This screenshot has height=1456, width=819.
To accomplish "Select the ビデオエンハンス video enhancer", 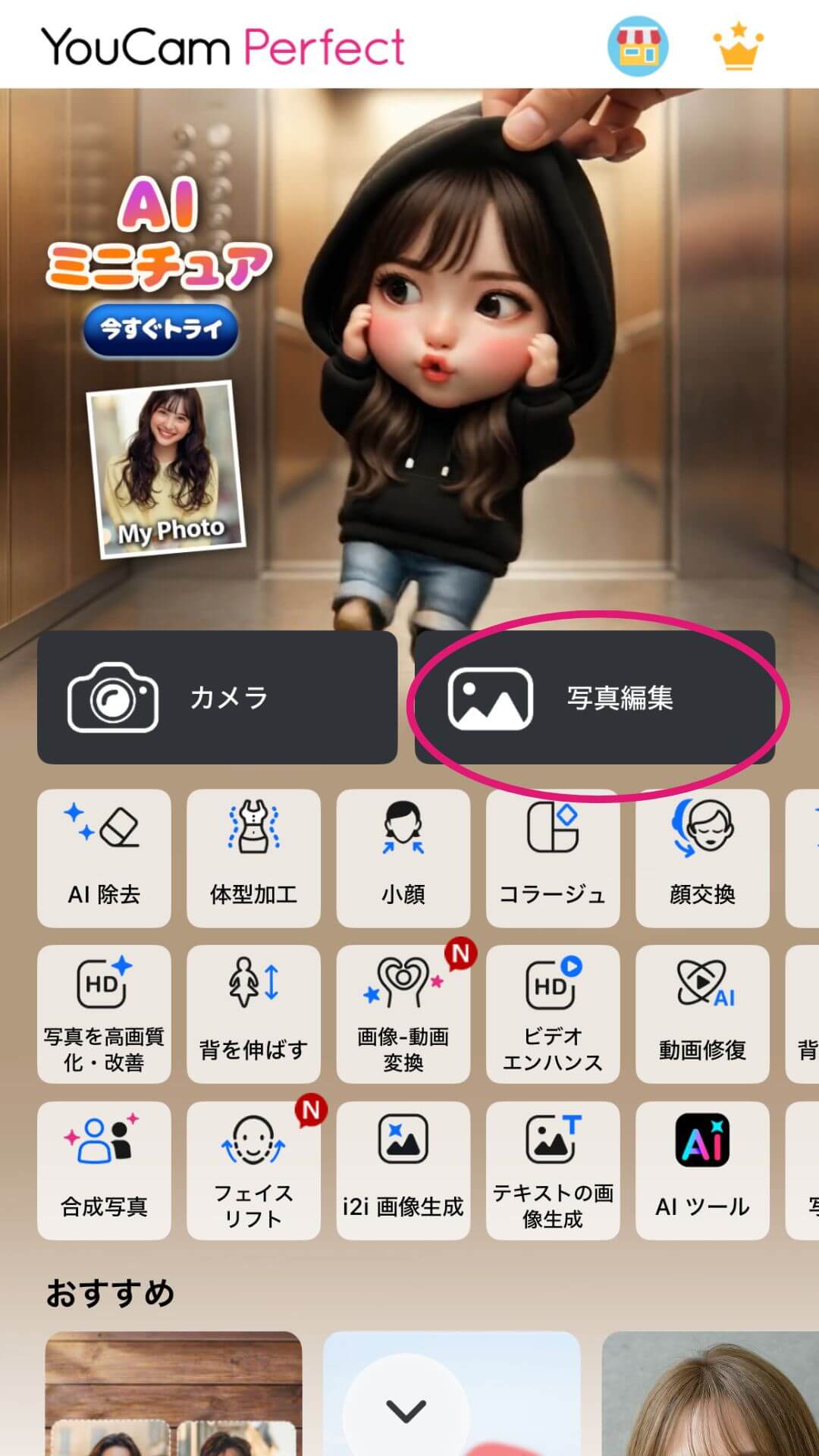I will tap(553, 1012).
